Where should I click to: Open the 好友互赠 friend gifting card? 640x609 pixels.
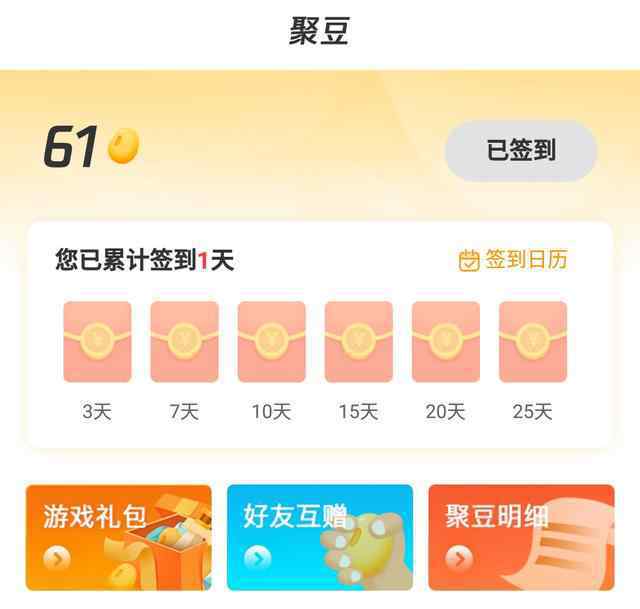click(x=319, y=537)
